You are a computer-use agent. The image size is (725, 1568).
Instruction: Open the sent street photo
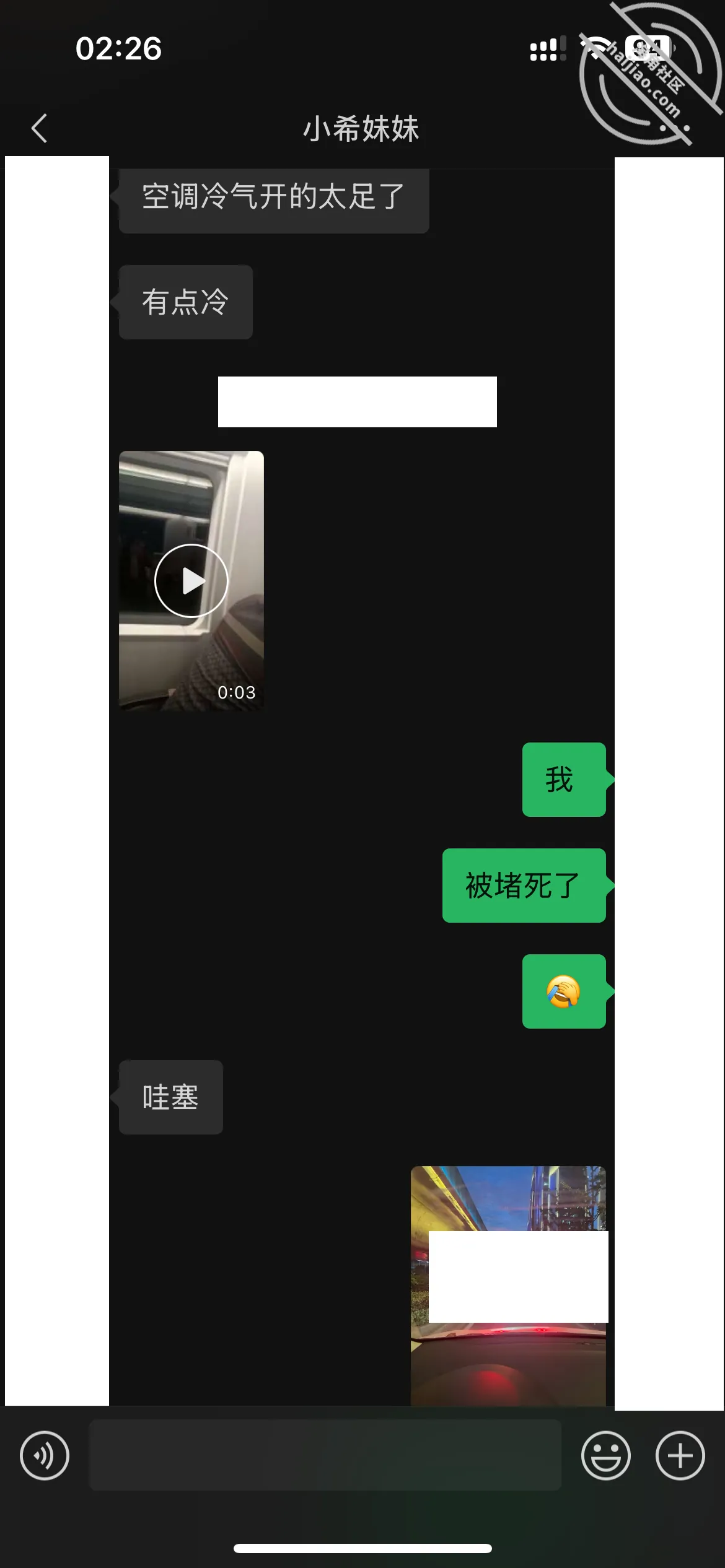[508, 1286]
